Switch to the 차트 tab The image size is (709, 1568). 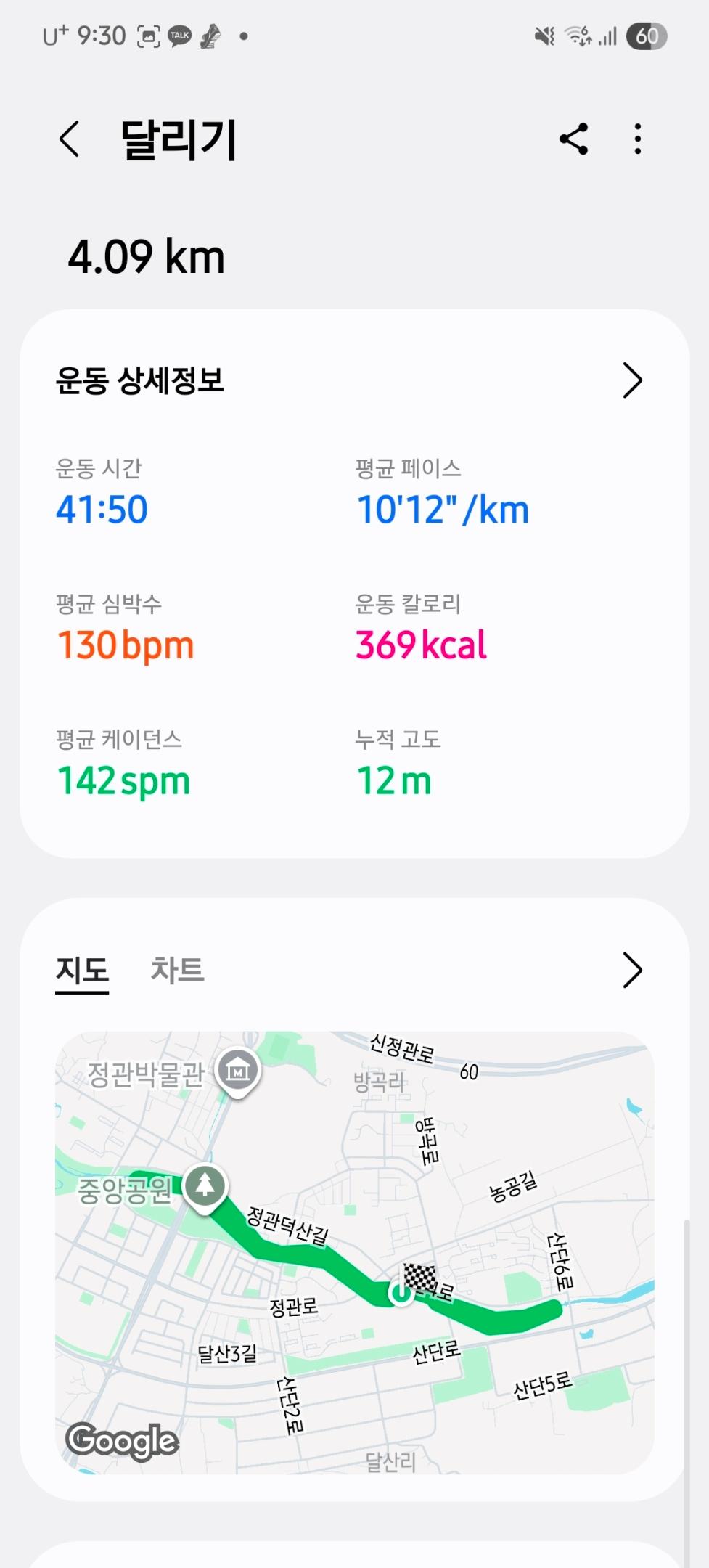tap(177, 970)
